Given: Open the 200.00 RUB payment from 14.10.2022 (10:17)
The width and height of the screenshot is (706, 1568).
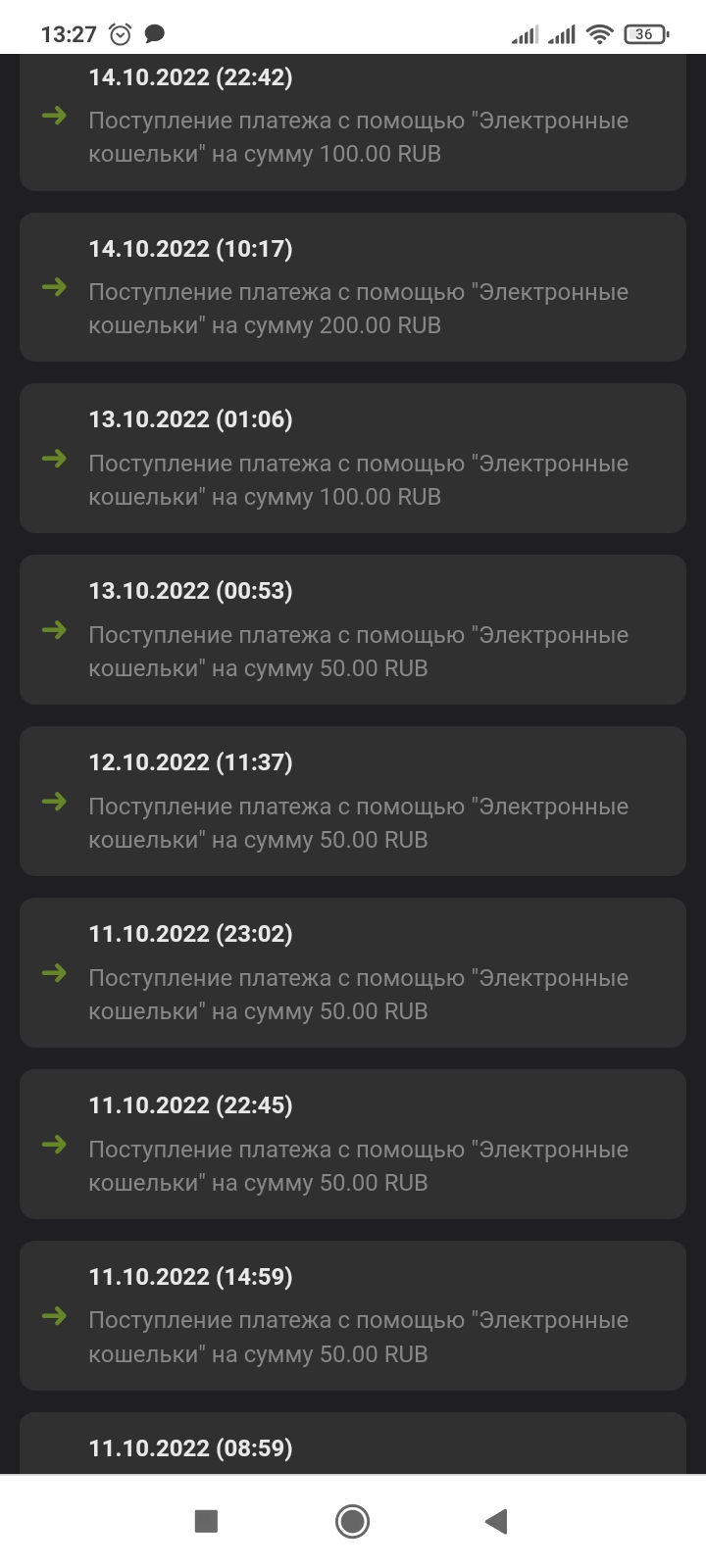Looking at the screenshot, I should [353, 287].
